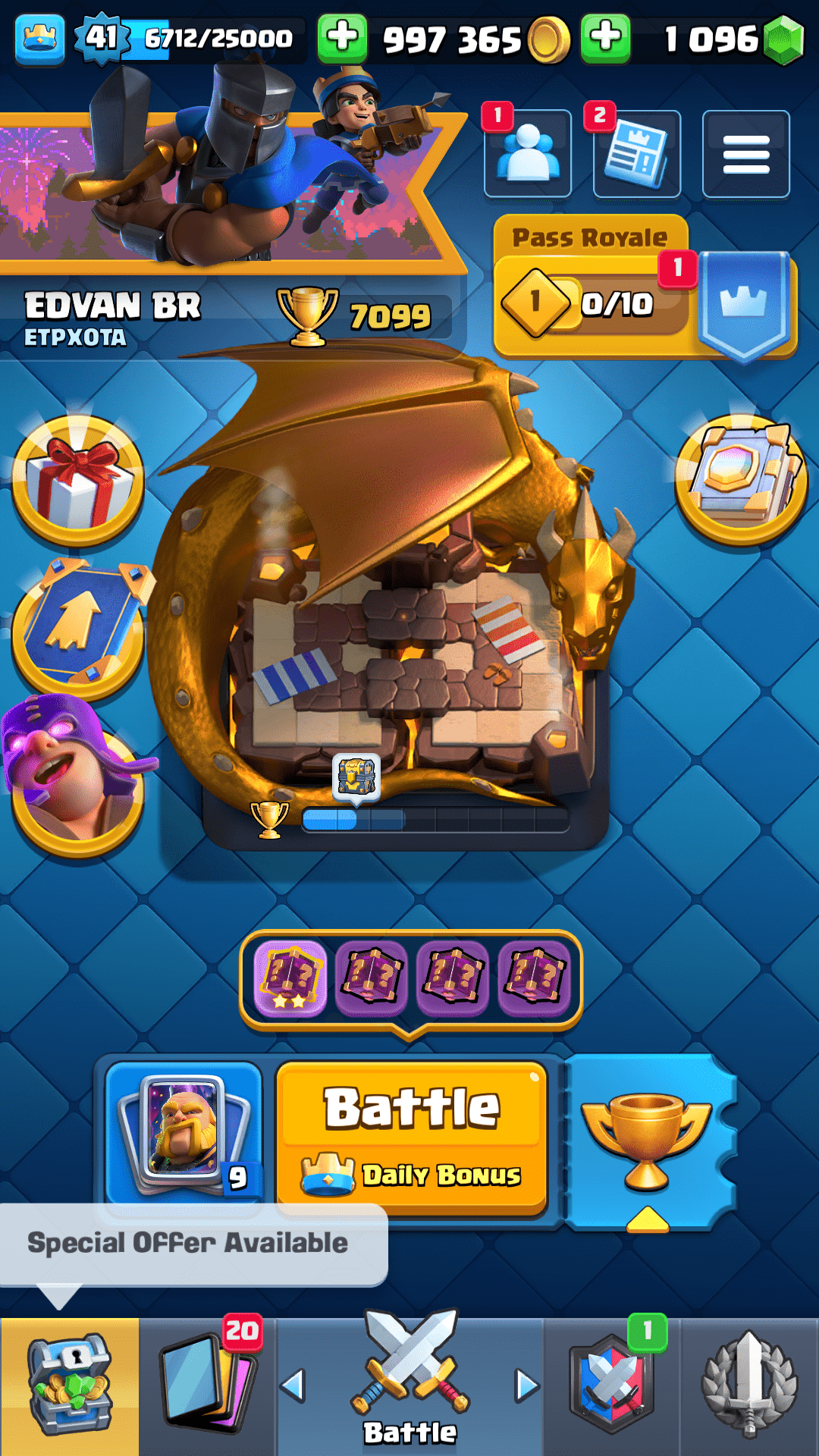Open the friends icon with badge

point(527,154)
